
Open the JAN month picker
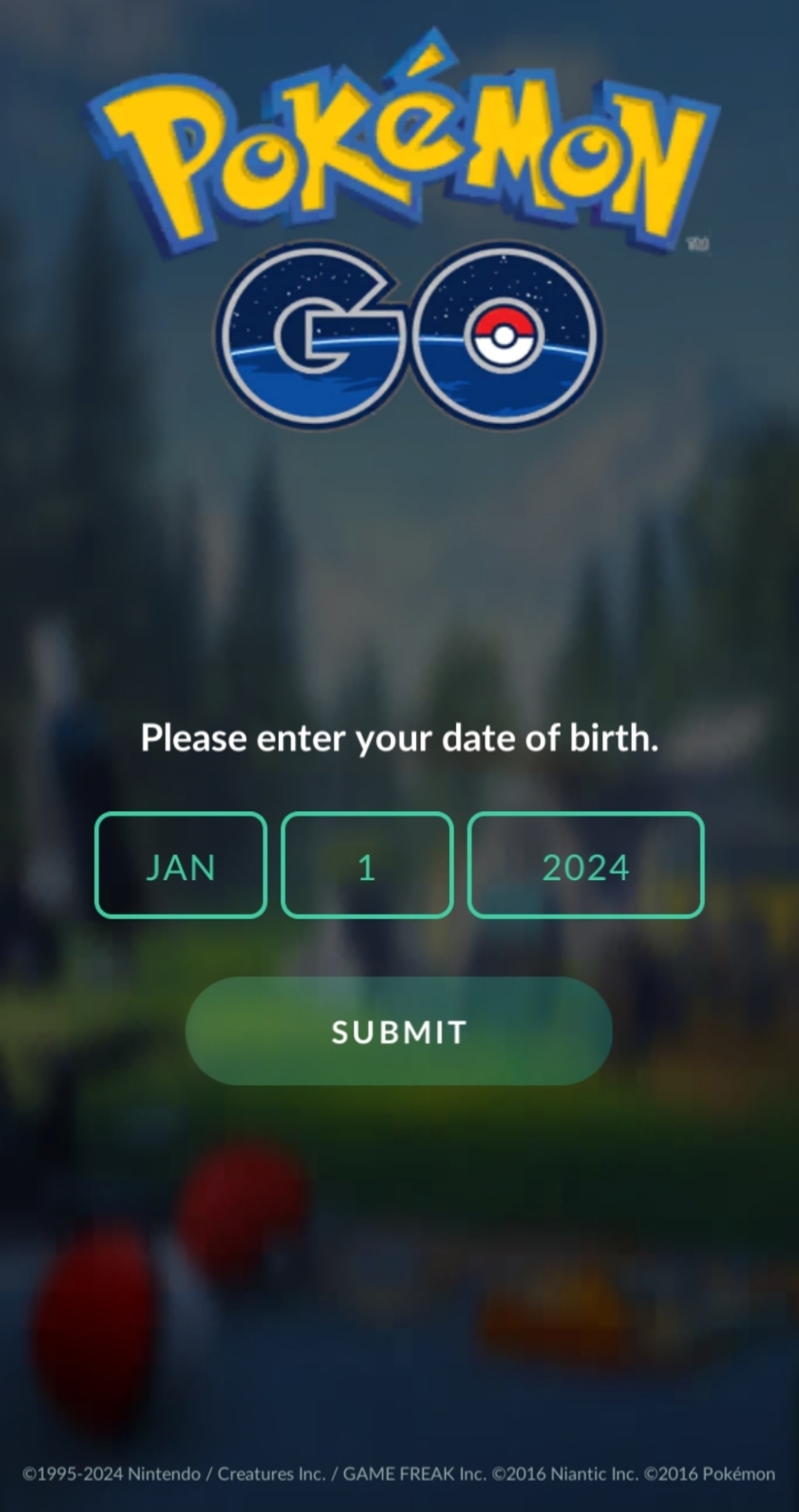click(181, 866)
